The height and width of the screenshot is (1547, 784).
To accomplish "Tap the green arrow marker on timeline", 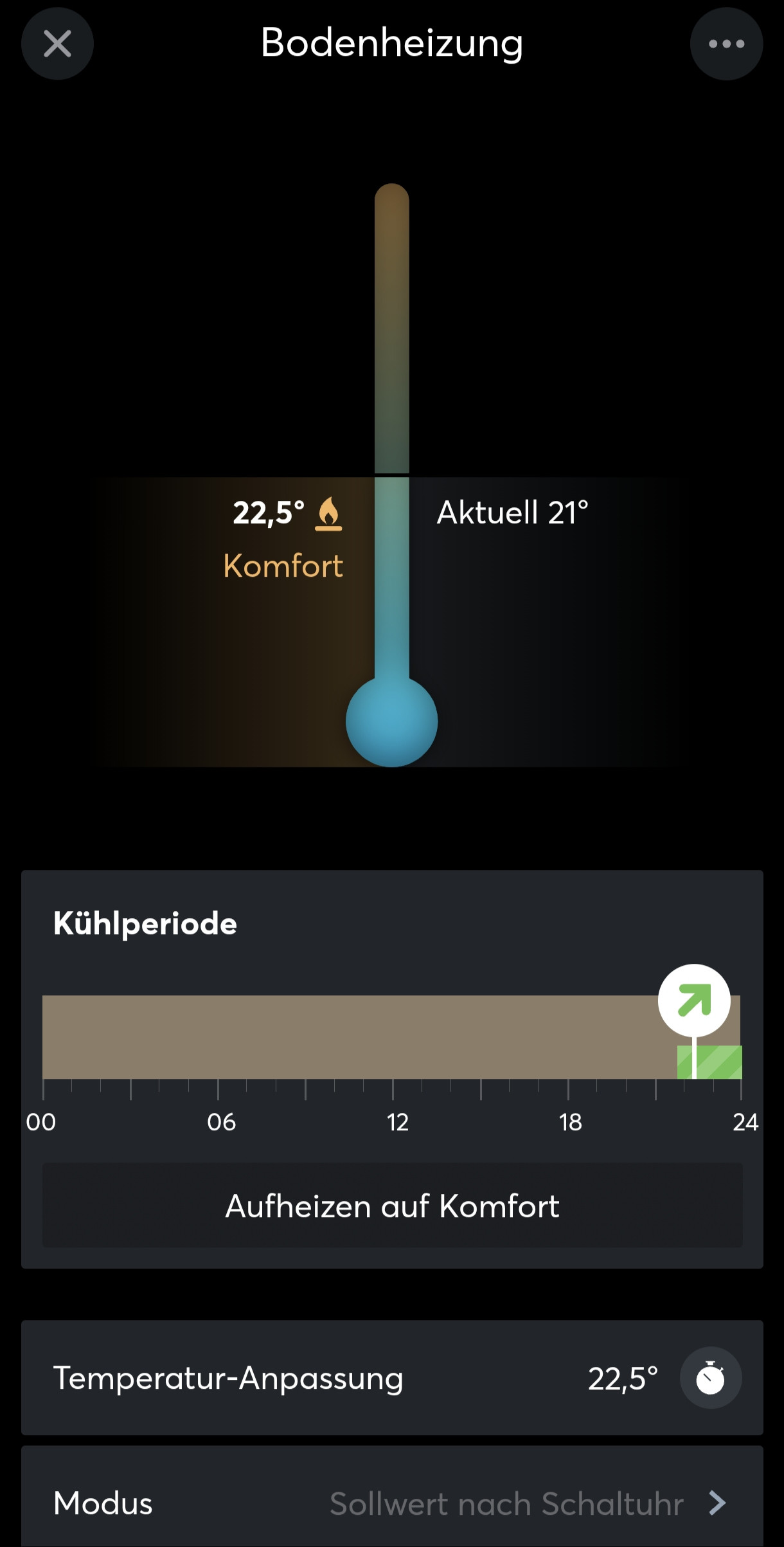I will tap(694, 1000).
